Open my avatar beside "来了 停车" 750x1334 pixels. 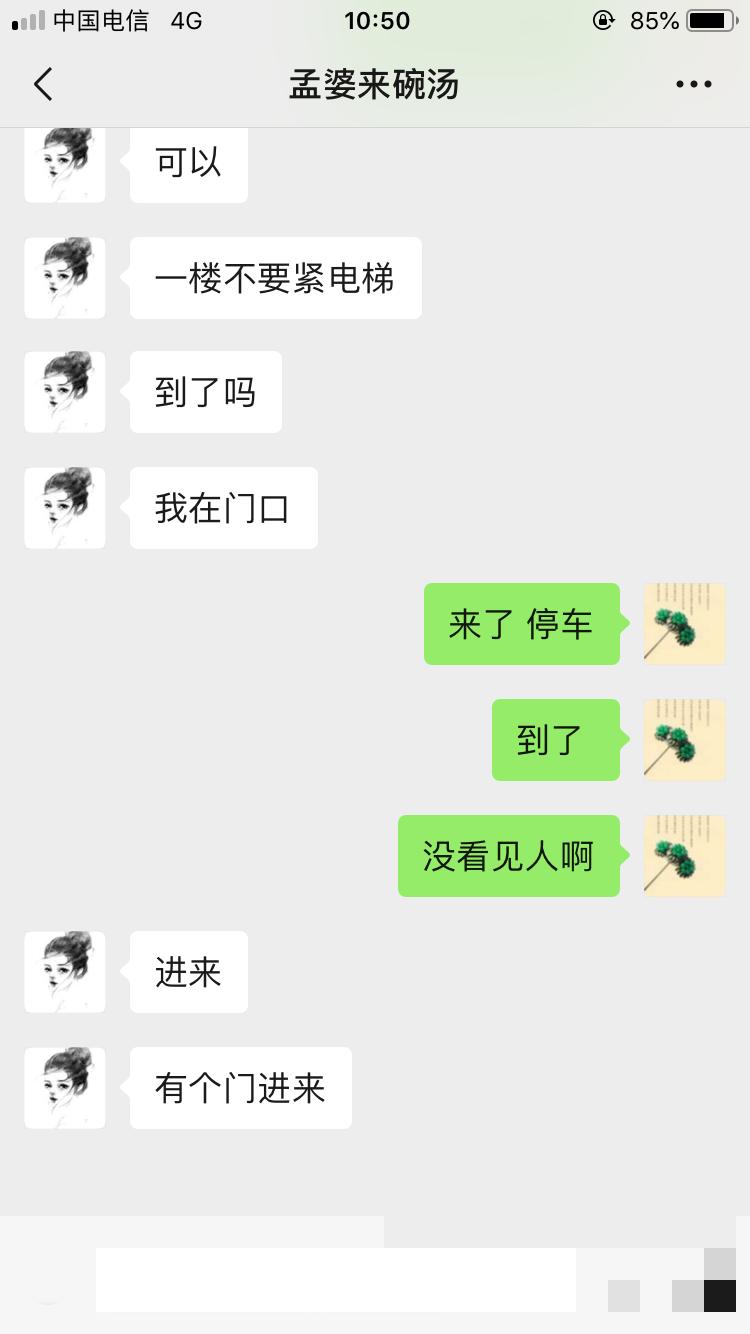click(684, 624)
